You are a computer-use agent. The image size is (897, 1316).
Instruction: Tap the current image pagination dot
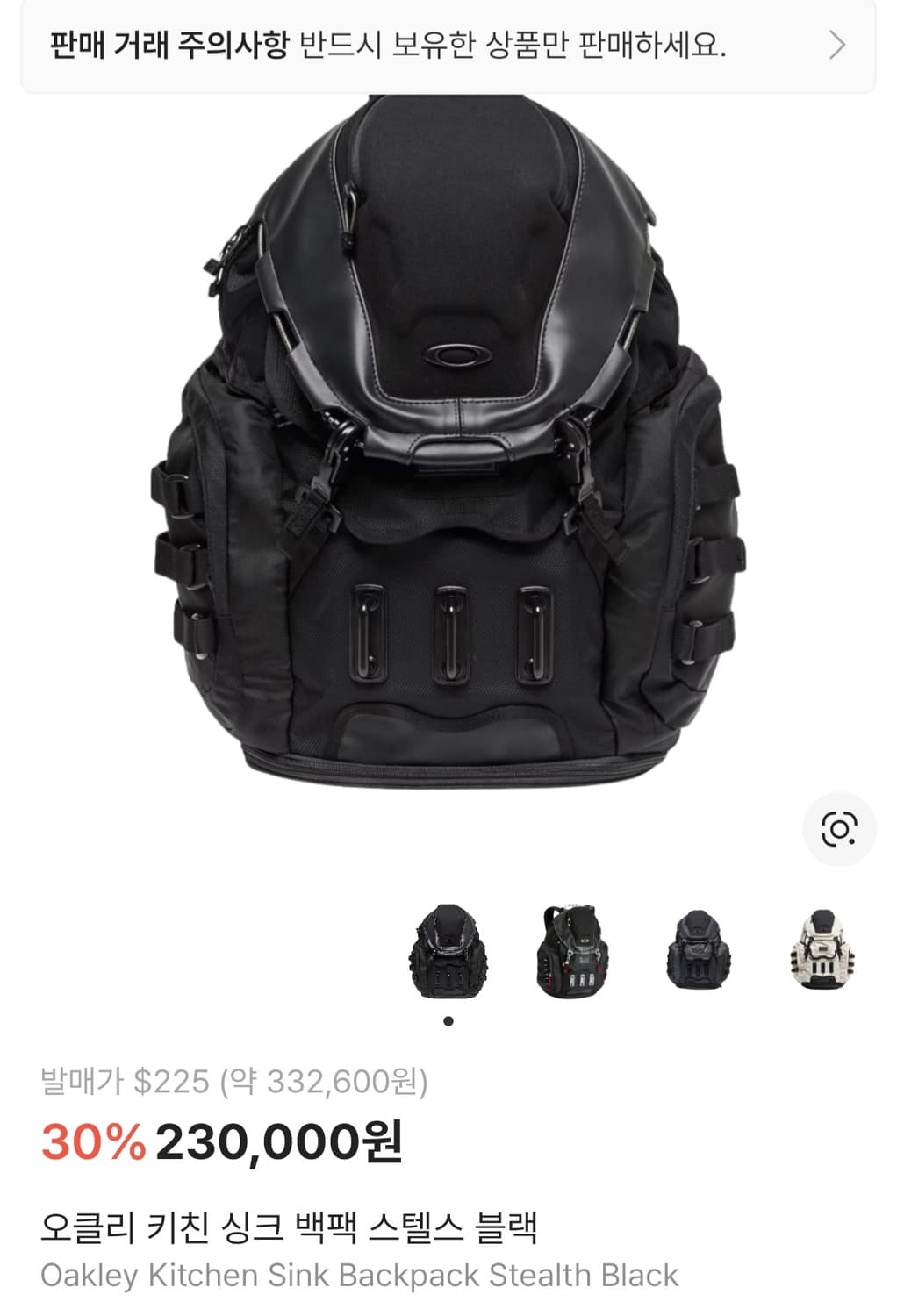click(448, 1019)
